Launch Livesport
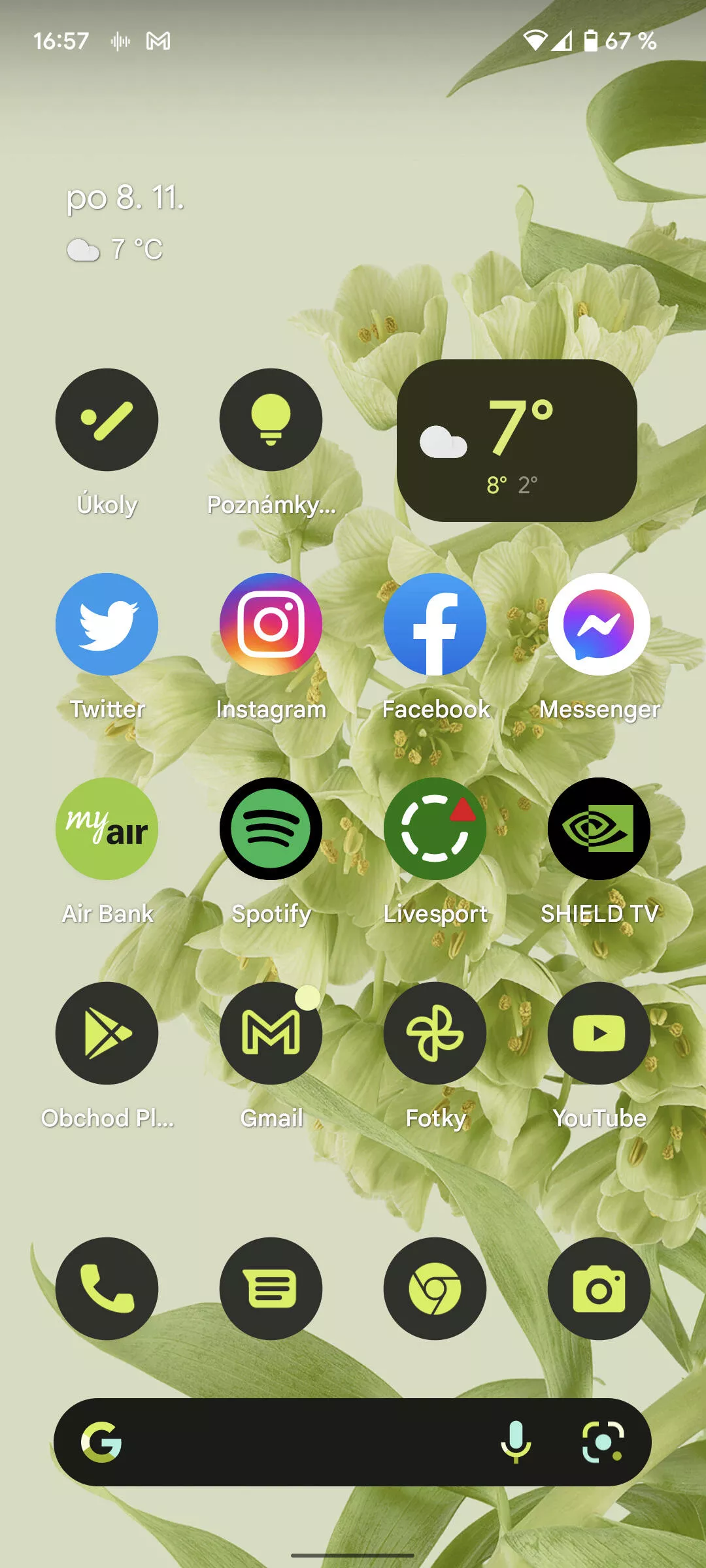The image size is (706, 1568). pos(435,828)
